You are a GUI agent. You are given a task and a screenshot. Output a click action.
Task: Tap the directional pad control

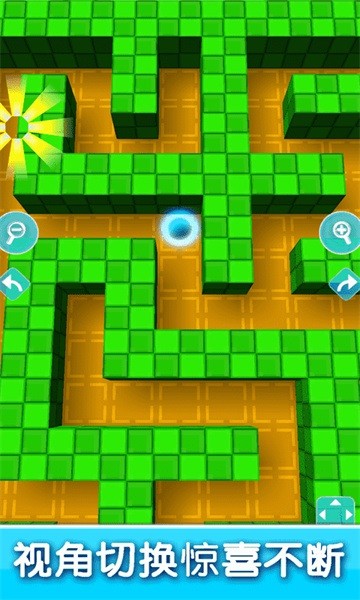(x=336, y=510)
